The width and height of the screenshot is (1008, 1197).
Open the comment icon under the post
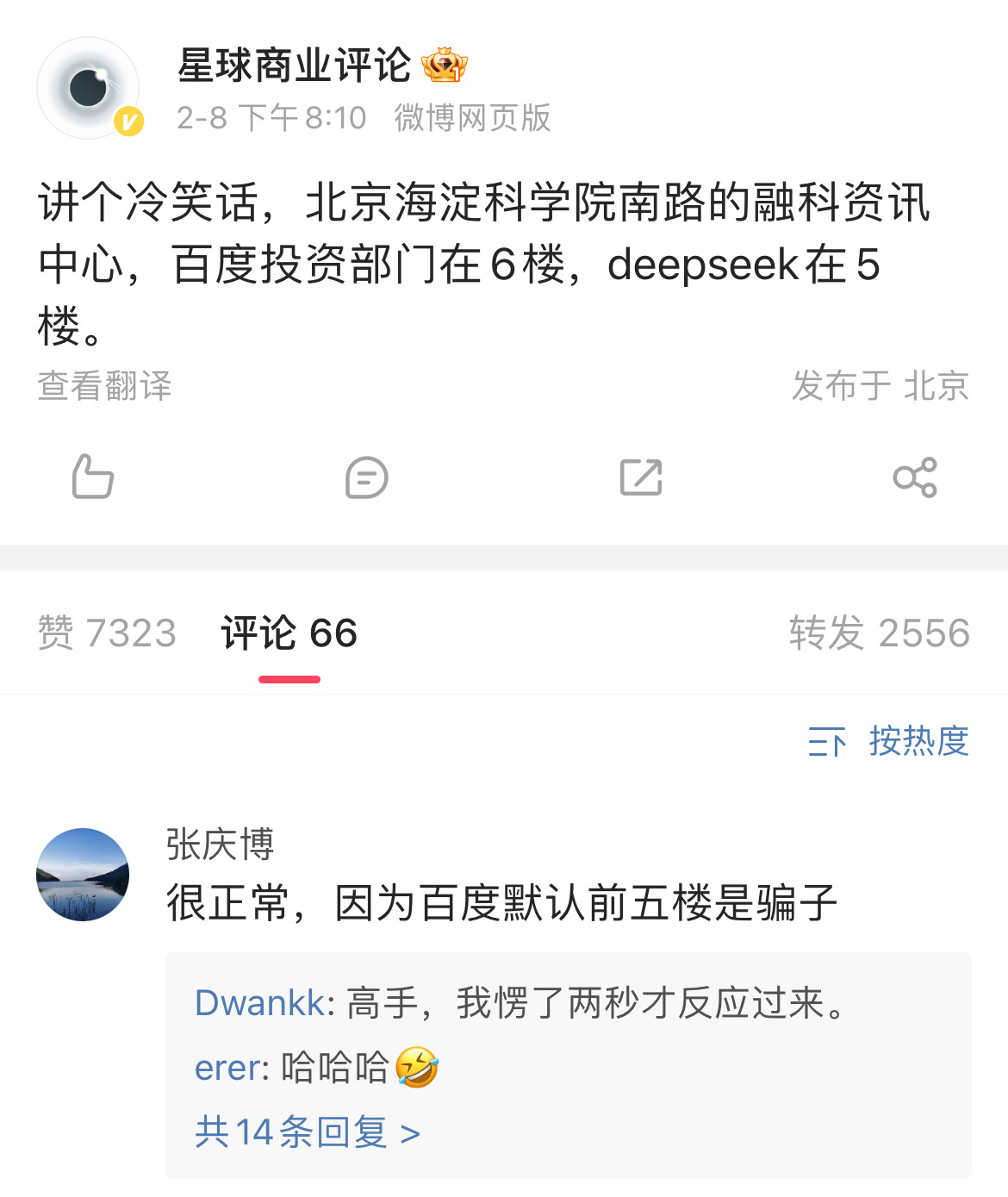[x=367, y=477]
